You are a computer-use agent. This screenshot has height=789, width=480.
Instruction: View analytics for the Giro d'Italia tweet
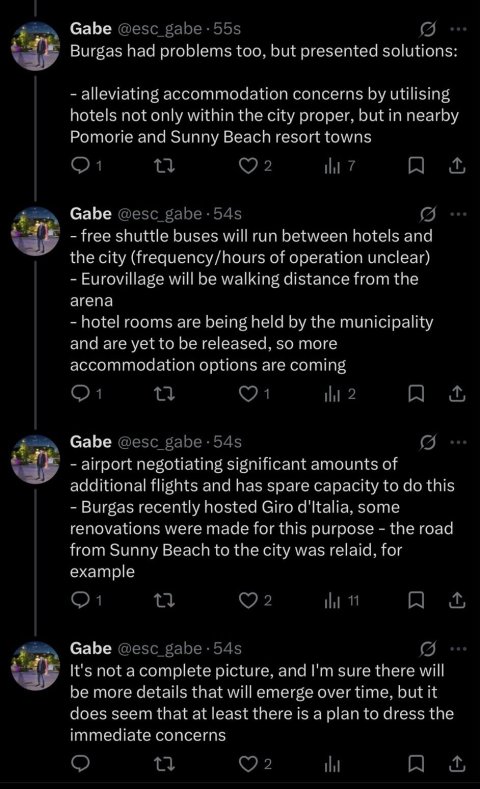pyautogui.click(x=332, y=600)
